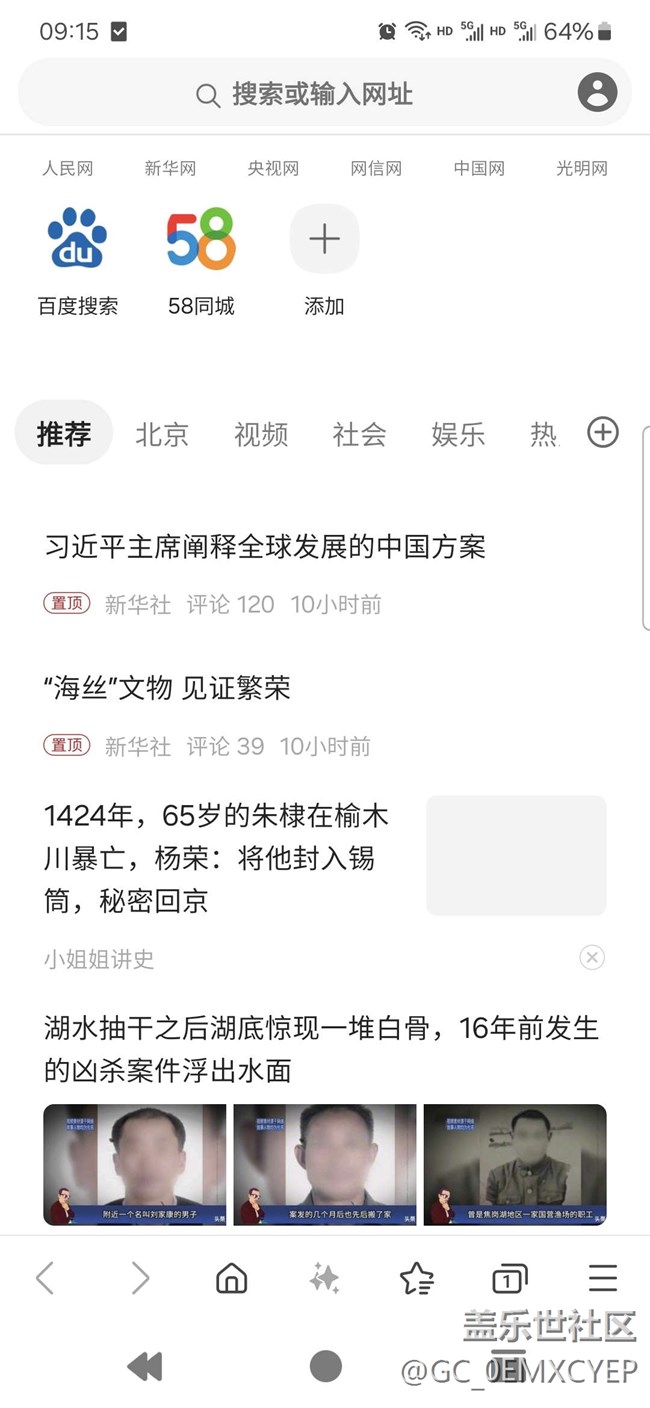
Task: Open the 朱棣在榆木川暴亡 article
Action: tap(216, 857)
